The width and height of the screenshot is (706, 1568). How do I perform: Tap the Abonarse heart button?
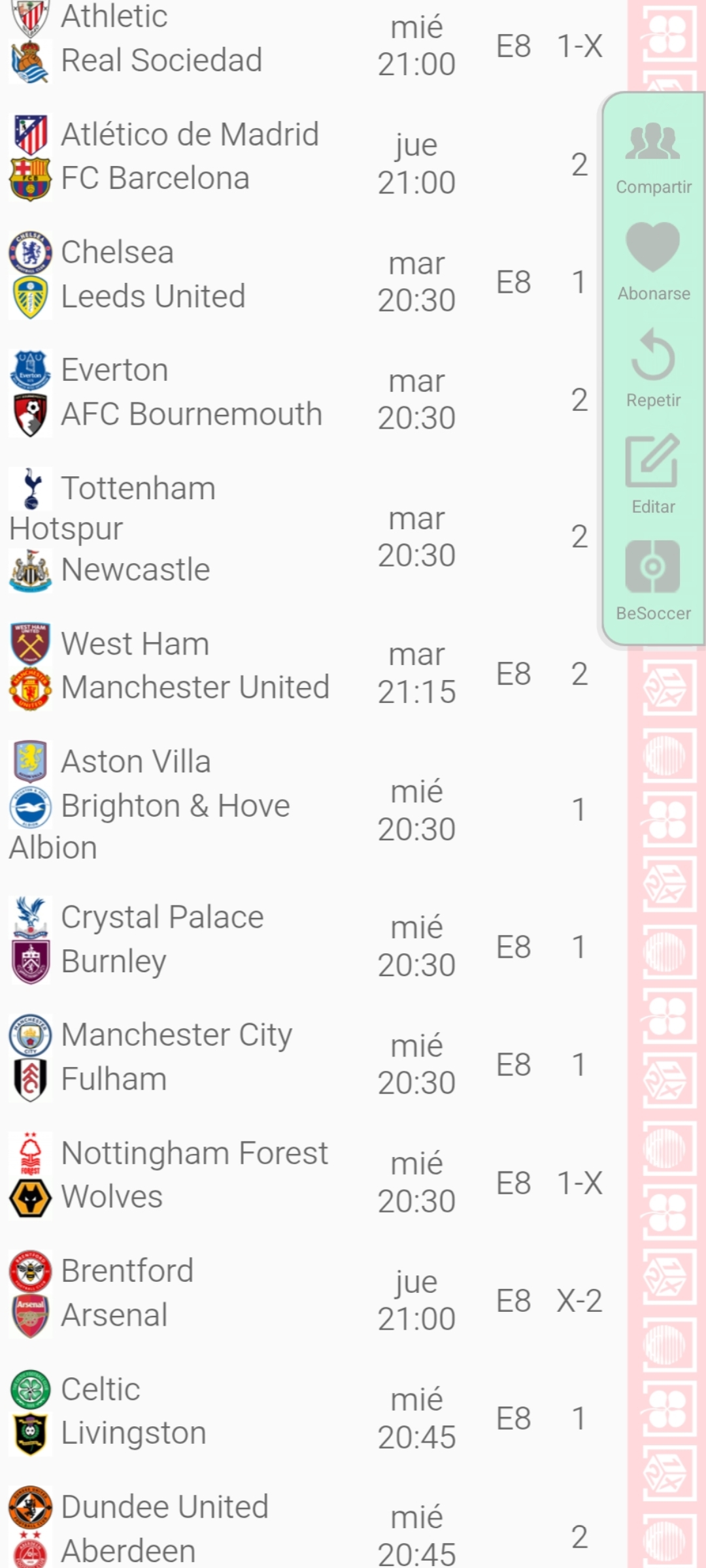pos(653,261)
